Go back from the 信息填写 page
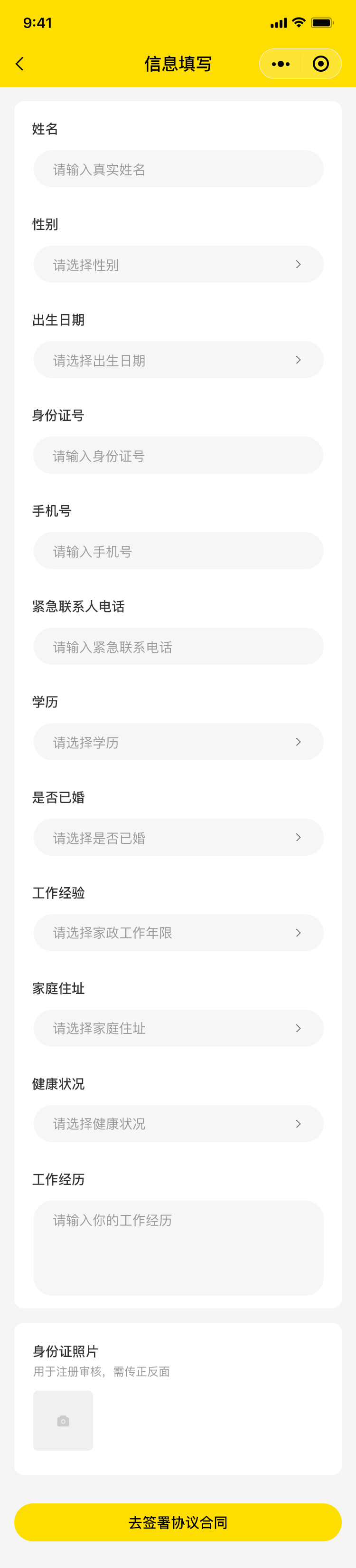This screenshot has width=356, height=1568. click(x=19, y=64)
